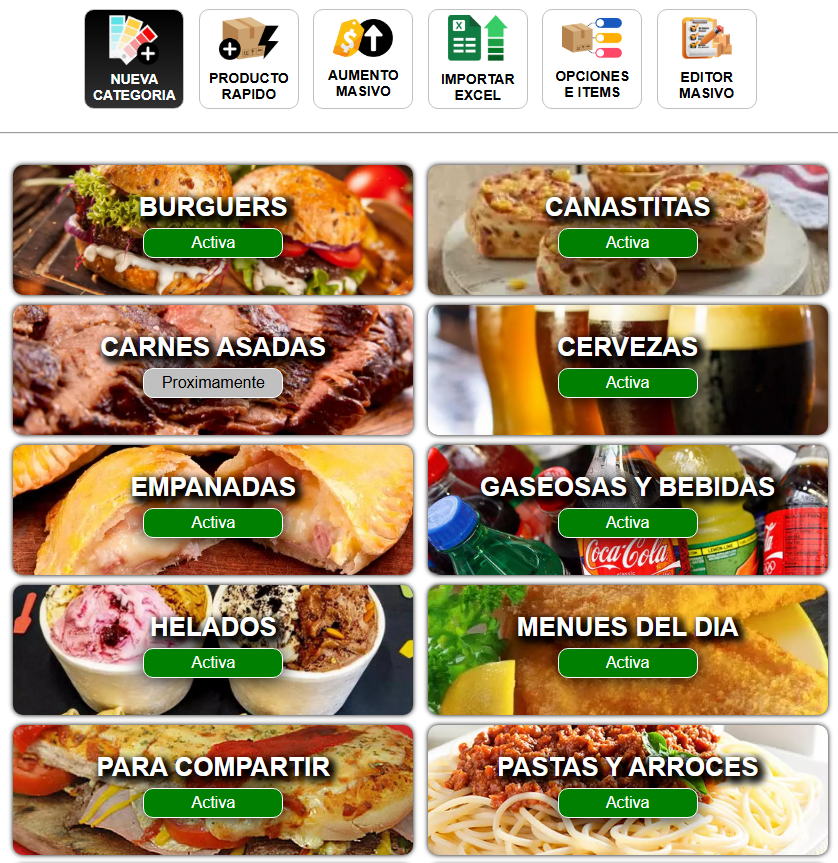Open the Cervezas category card
Viewport: 838px width, 863px height.
pyautogui.click(x=627, y=346)
